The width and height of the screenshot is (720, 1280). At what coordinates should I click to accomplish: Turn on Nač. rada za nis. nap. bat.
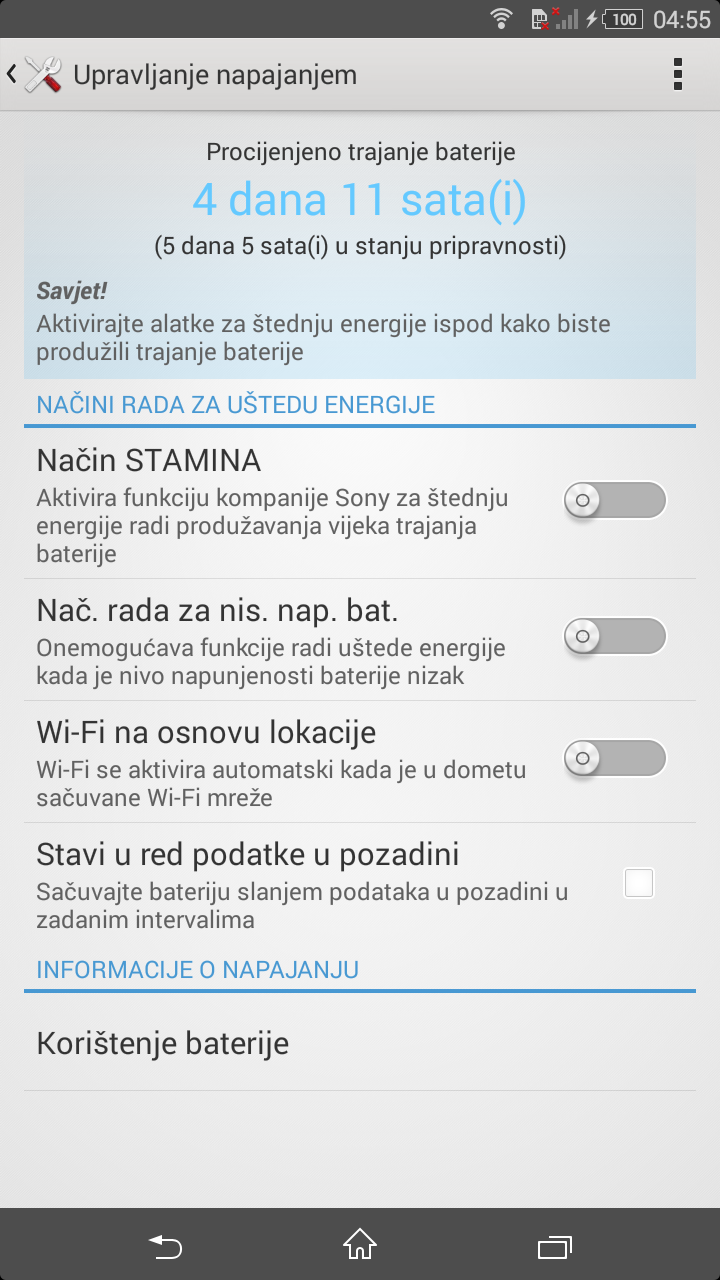[614, 635]
